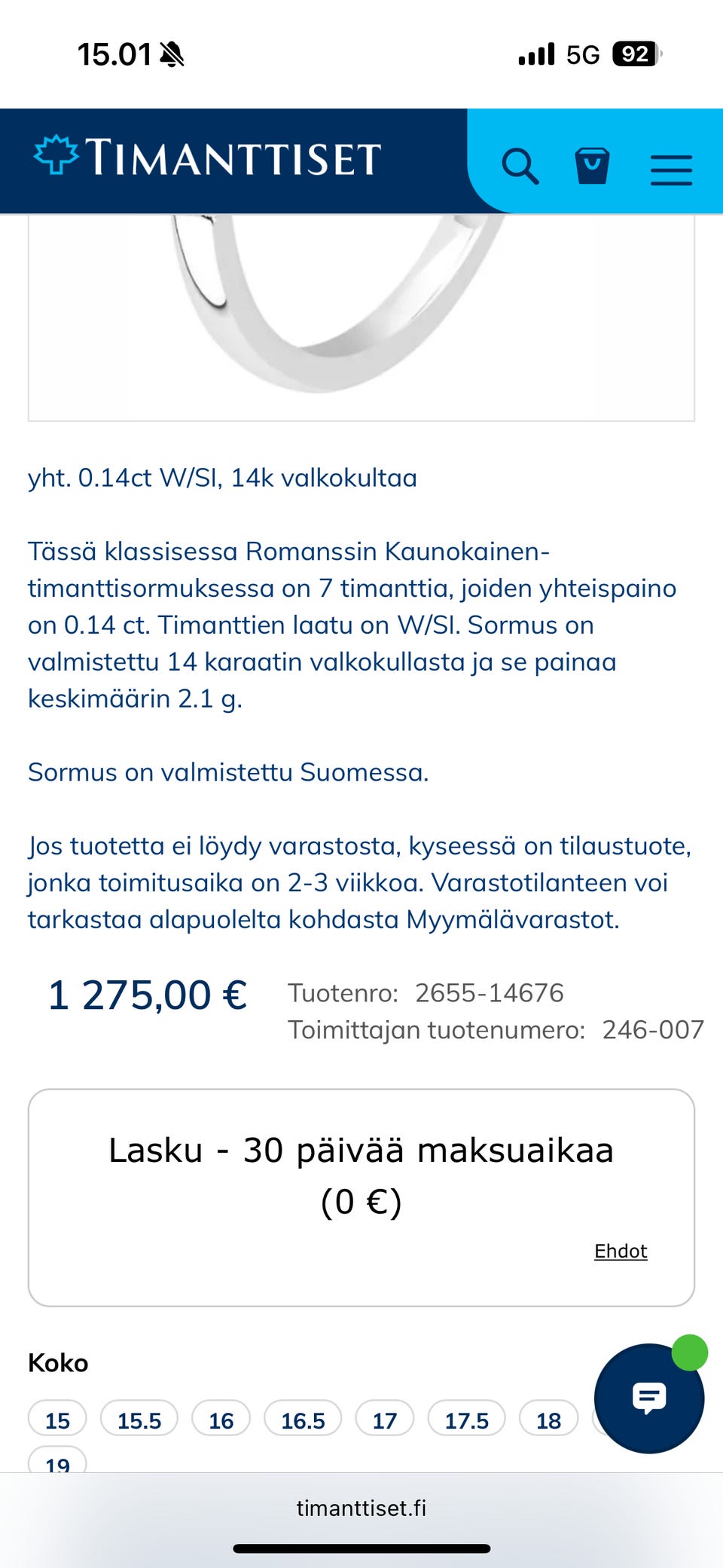723x1568 pixels.
Task: Open the search icon
Action: [520, 166]
